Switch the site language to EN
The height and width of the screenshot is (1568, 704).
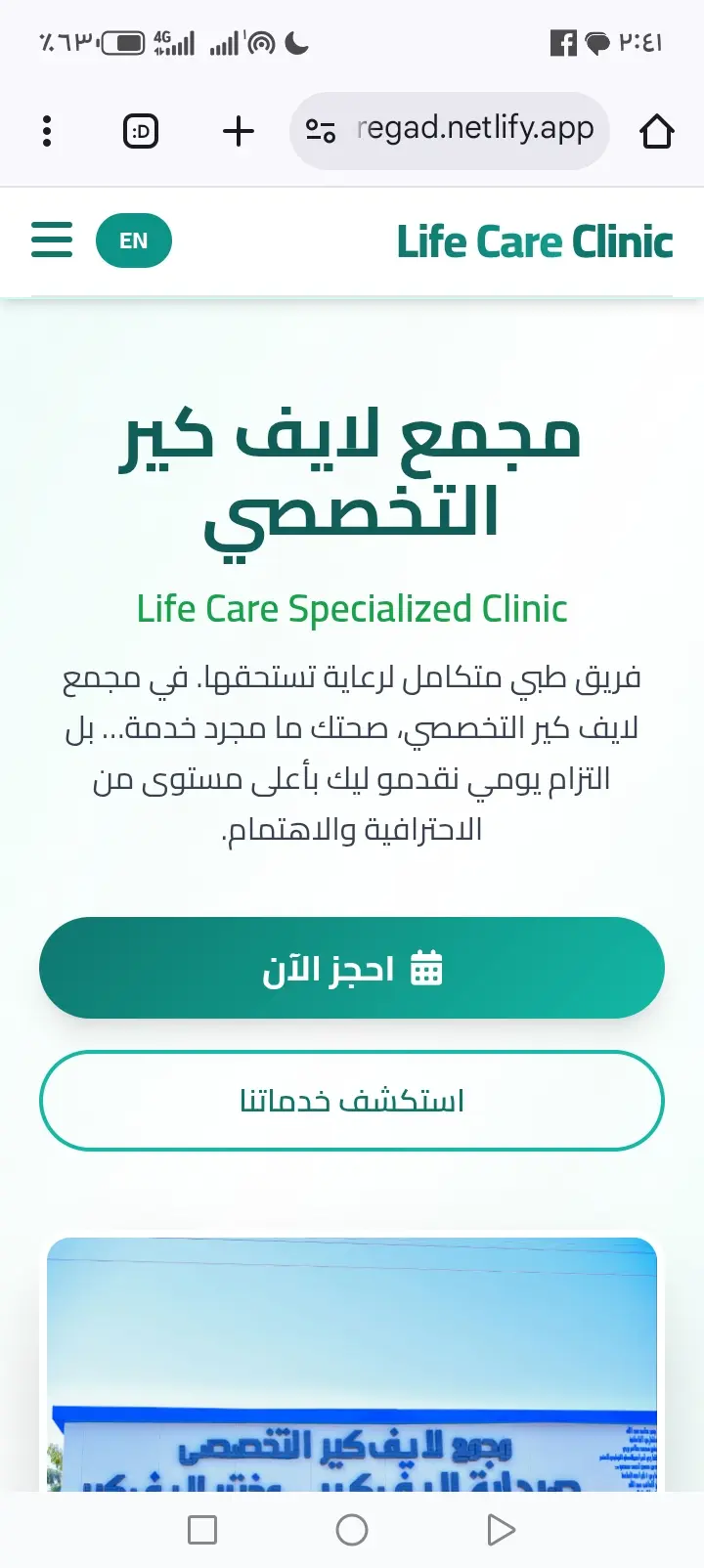134,240
